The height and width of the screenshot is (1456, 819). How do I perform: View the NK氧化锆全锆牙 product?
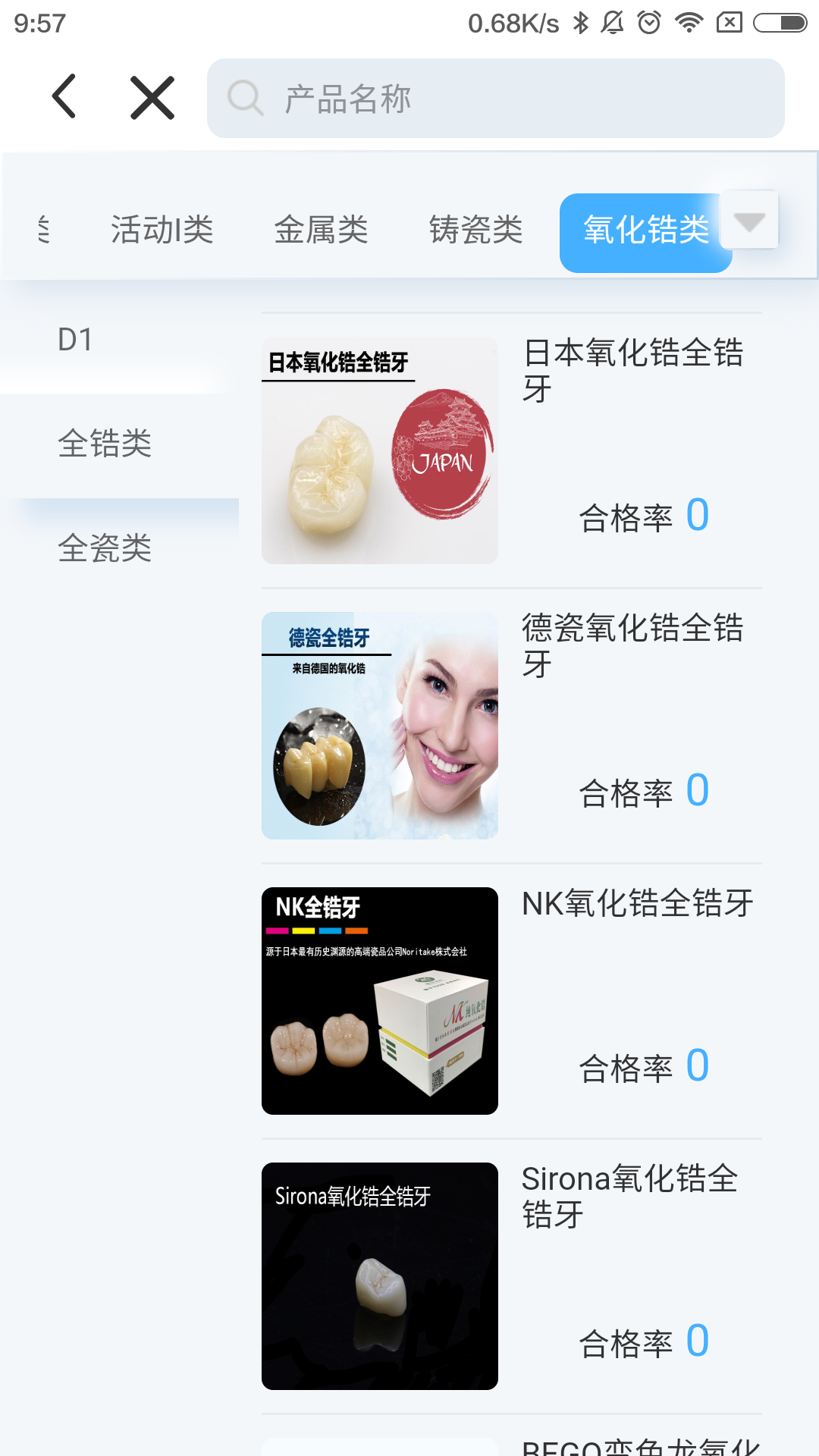pyautogui.click(x=512, y=1000)
